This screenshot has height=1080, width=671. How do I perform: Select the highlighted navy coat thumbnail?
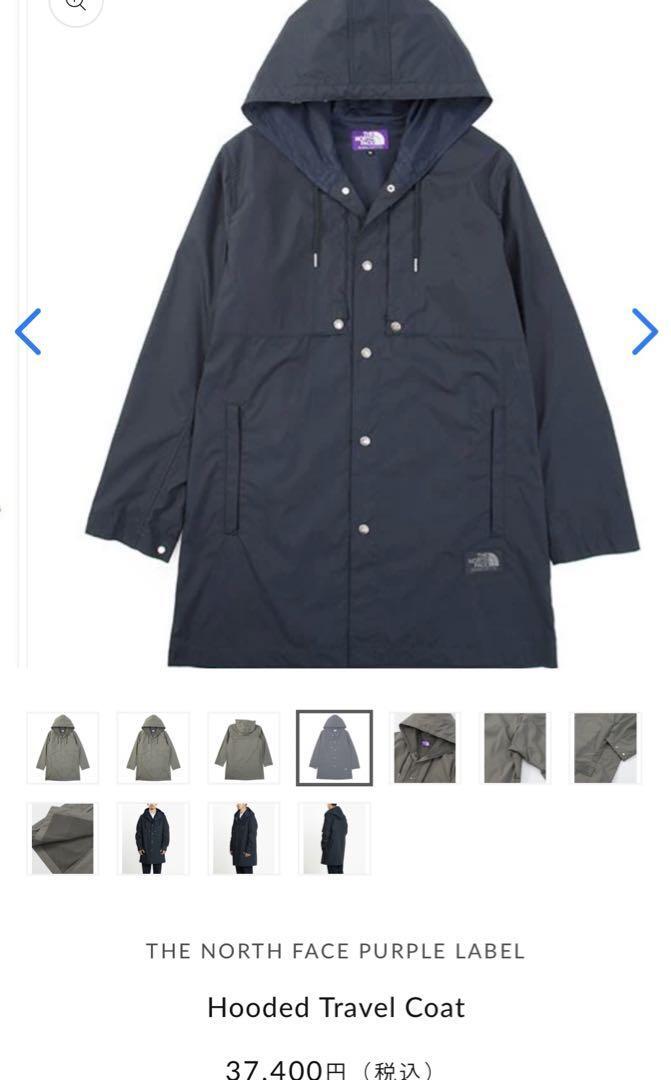[334, 748]
